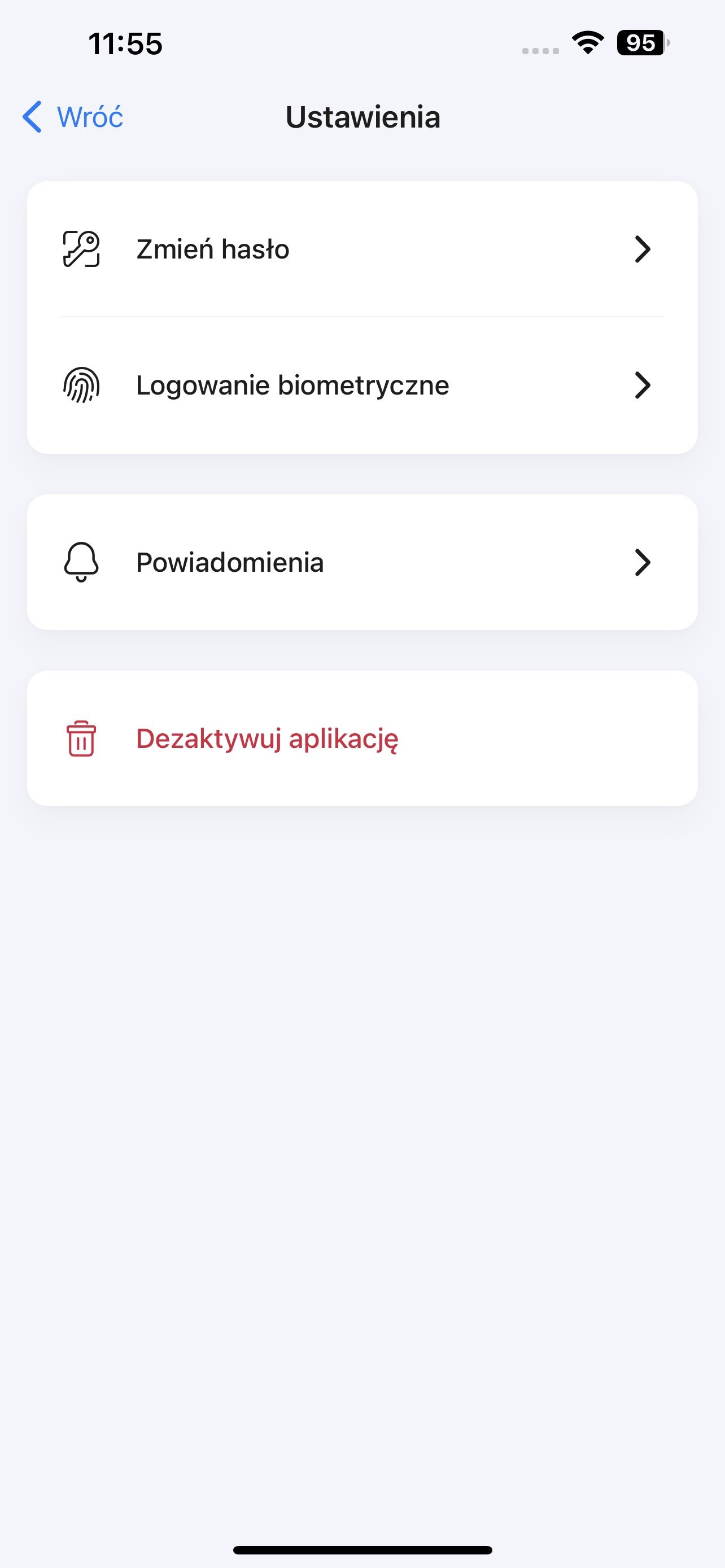Open Logowanie biometryczne settings

tap(362, 386)
